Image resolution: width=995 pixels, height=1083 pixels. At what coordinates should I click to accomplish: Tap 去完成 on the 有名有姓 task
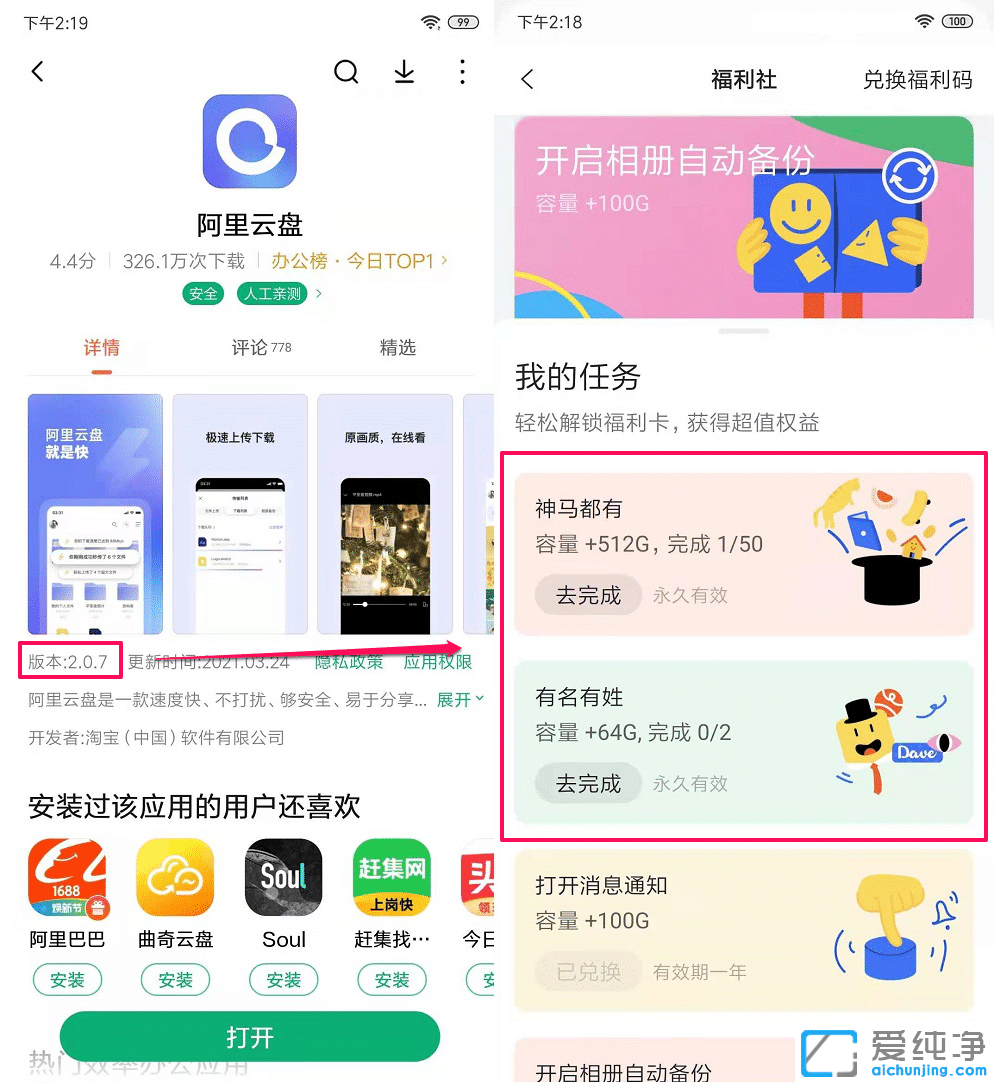click(x=588, y=783)
